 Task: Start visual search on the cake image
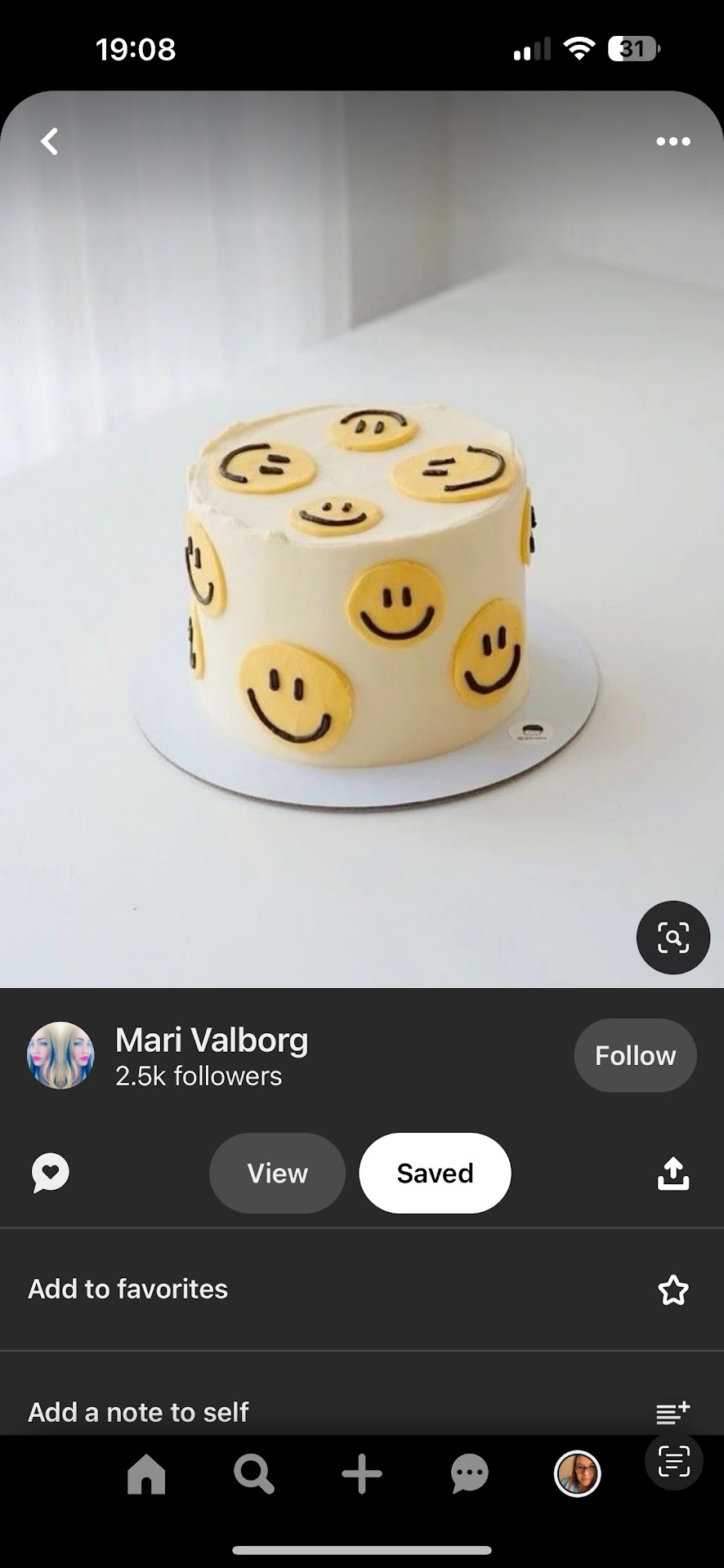[x=673, y=938]
